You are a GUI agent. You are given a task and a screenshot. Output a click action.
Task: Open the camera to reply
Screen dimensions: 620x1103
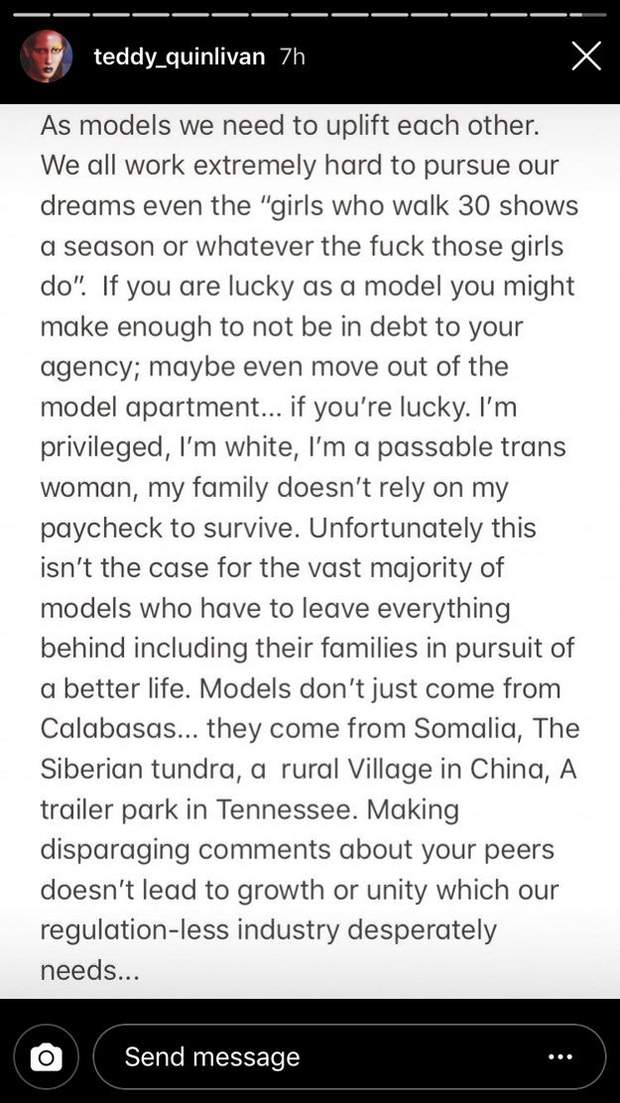[x=46, y=1057]
